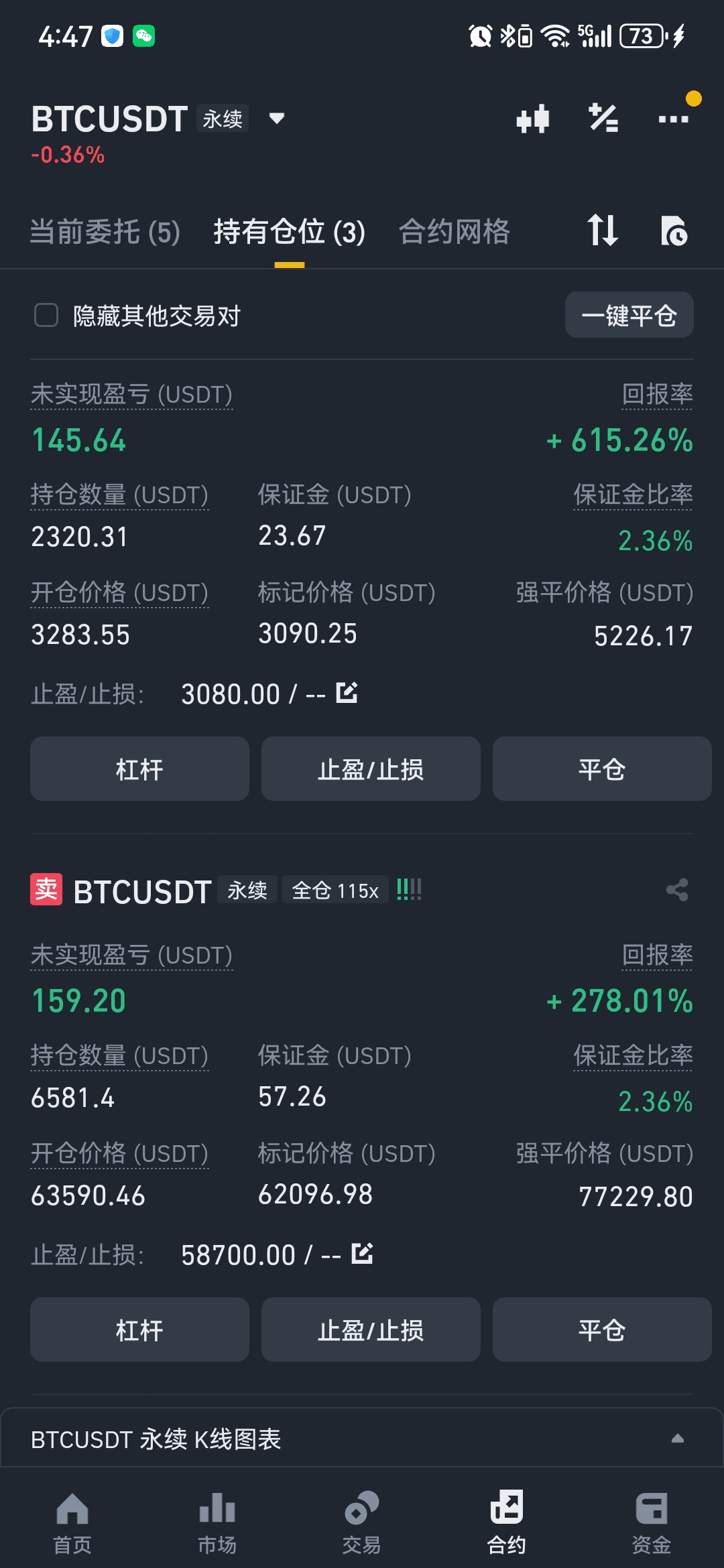Open the three-dot overflow menu

tap(674, 119)
